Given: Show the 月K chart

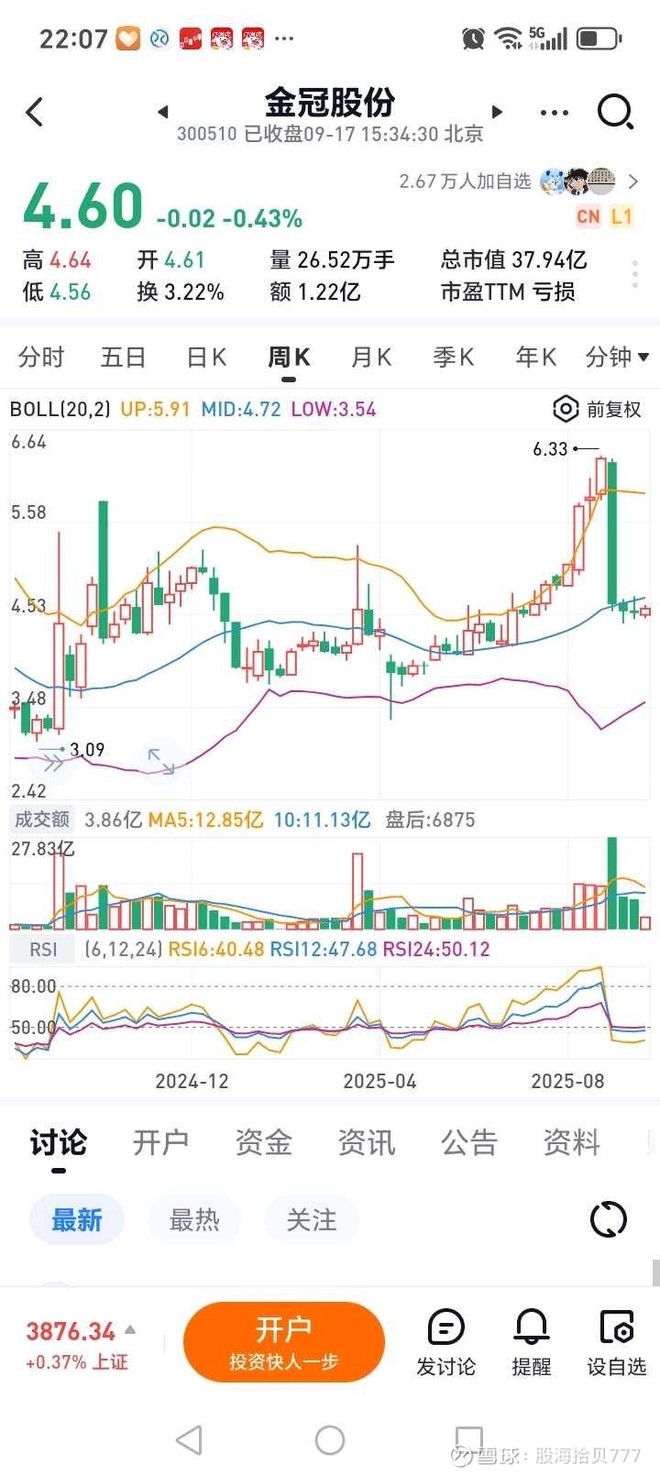Looking at the screenshot, I should pos(371,357).
